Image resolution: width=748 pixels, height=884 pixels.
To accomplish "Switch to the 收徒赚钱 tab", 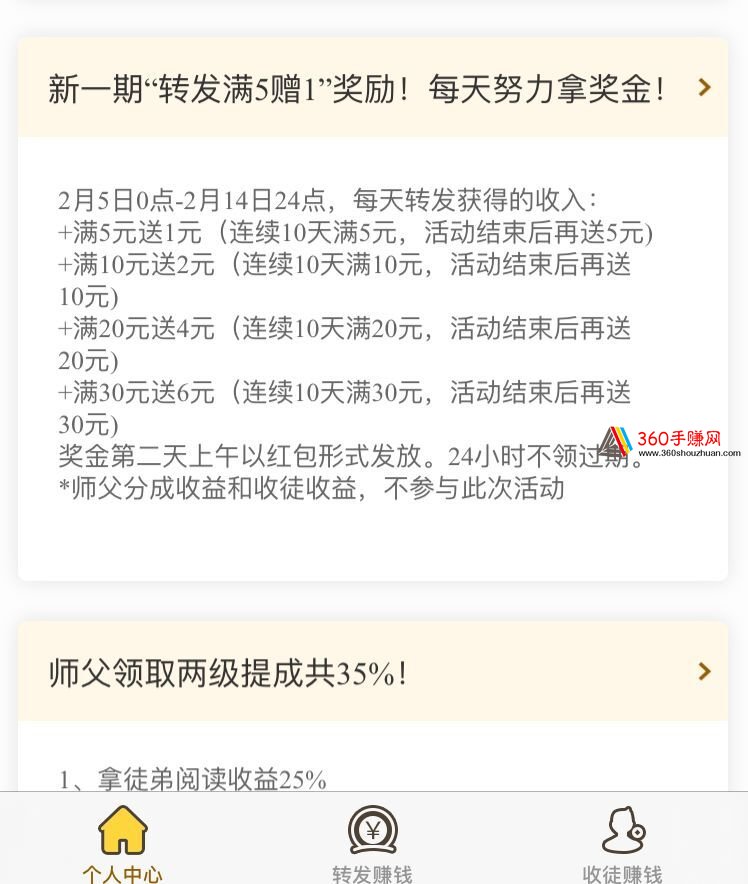I will (x=622, y=842).
